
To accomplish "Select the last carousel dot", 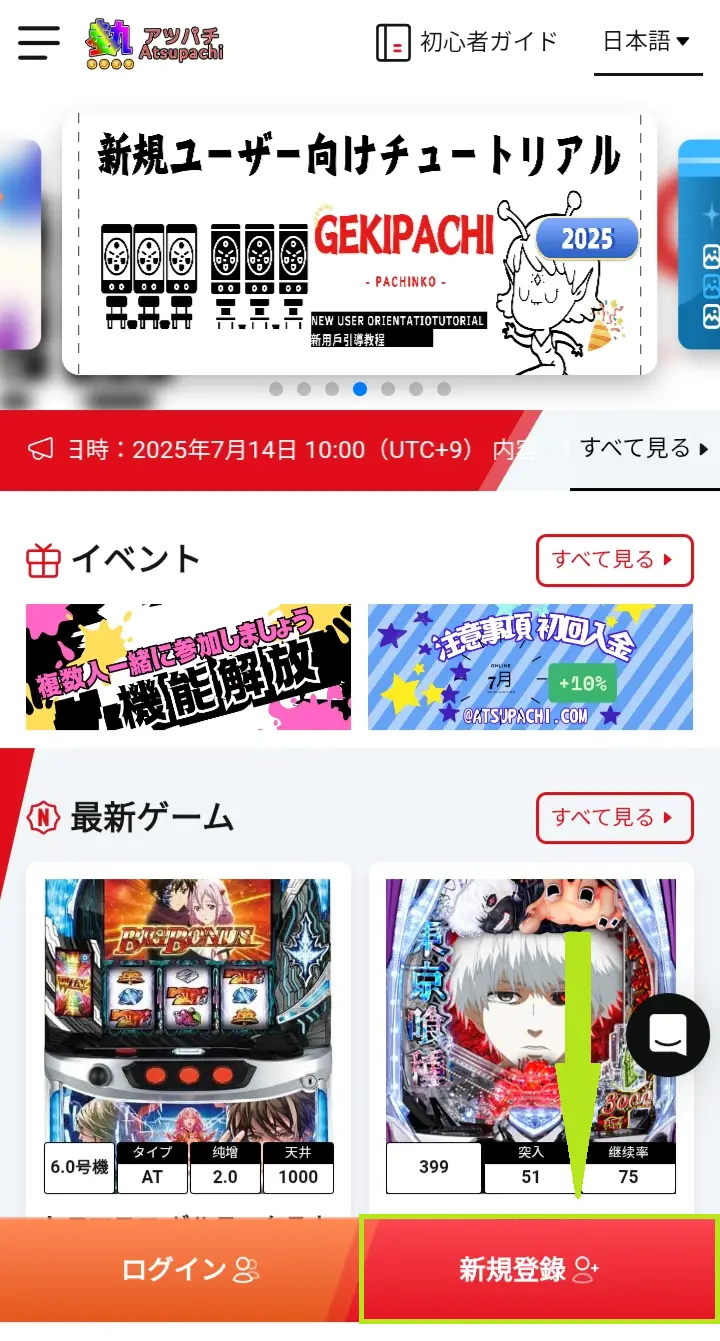I will click(x=442, y=390).
